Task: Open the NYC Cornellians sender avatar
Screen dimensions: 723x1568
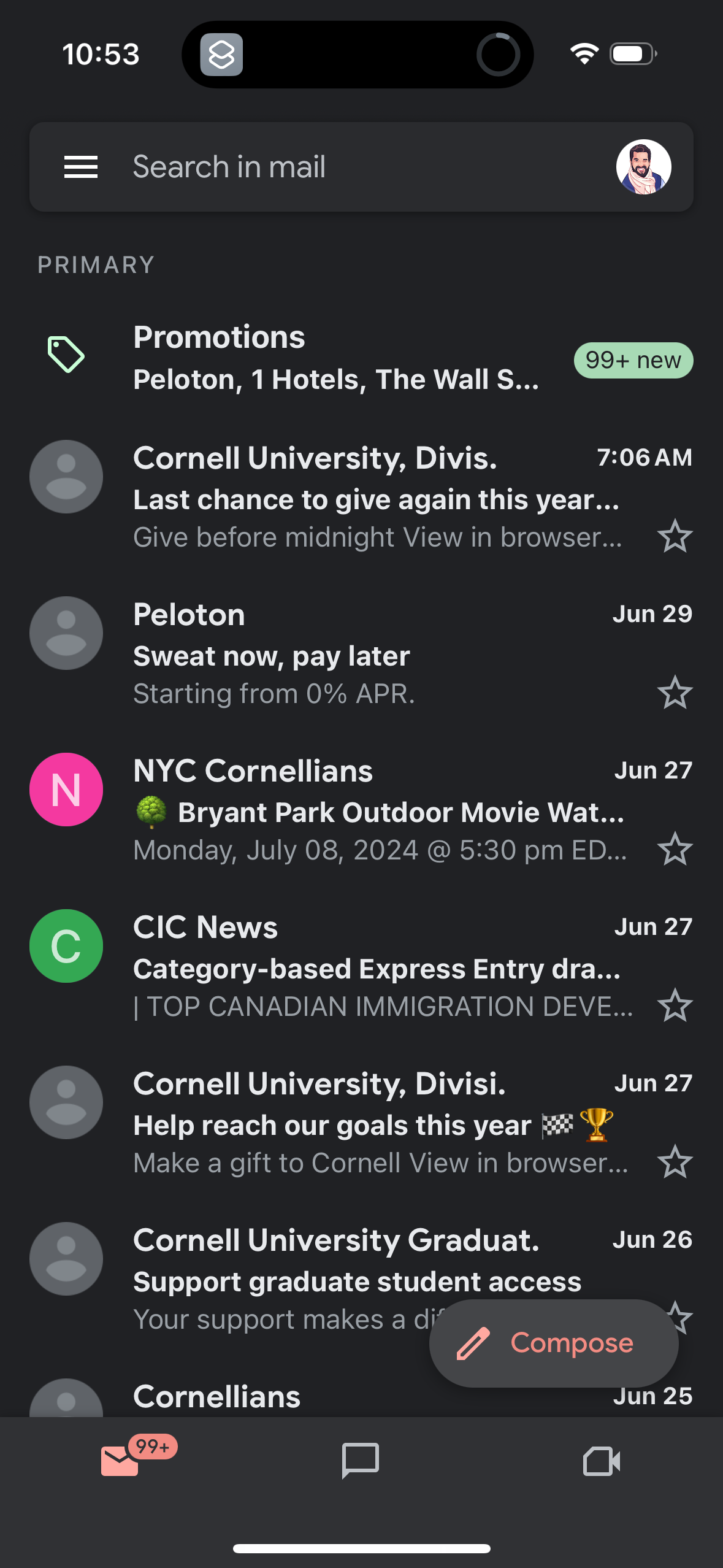Action: point(66,789)
